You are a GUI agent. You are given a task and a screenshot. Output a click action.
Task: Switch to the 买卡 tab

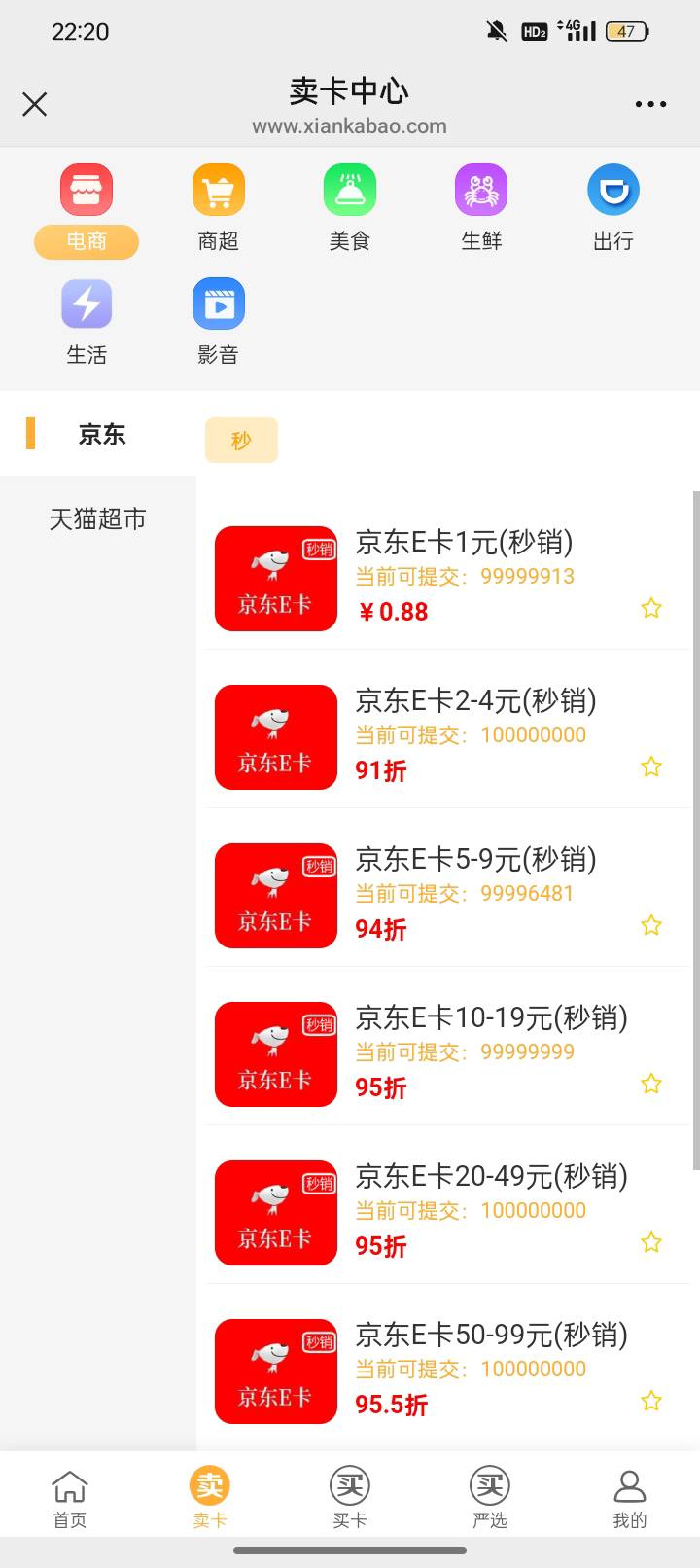click(x=350, y=1498)
